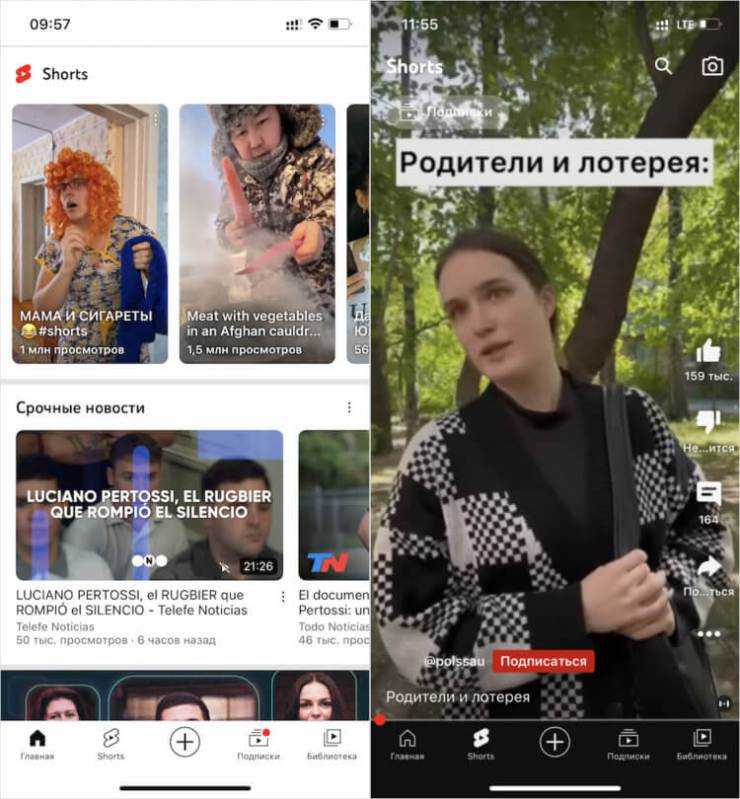This screenshot has height=799, width=740.
Task: Open options for Срочные новости section
Action: tap(349, 408)
